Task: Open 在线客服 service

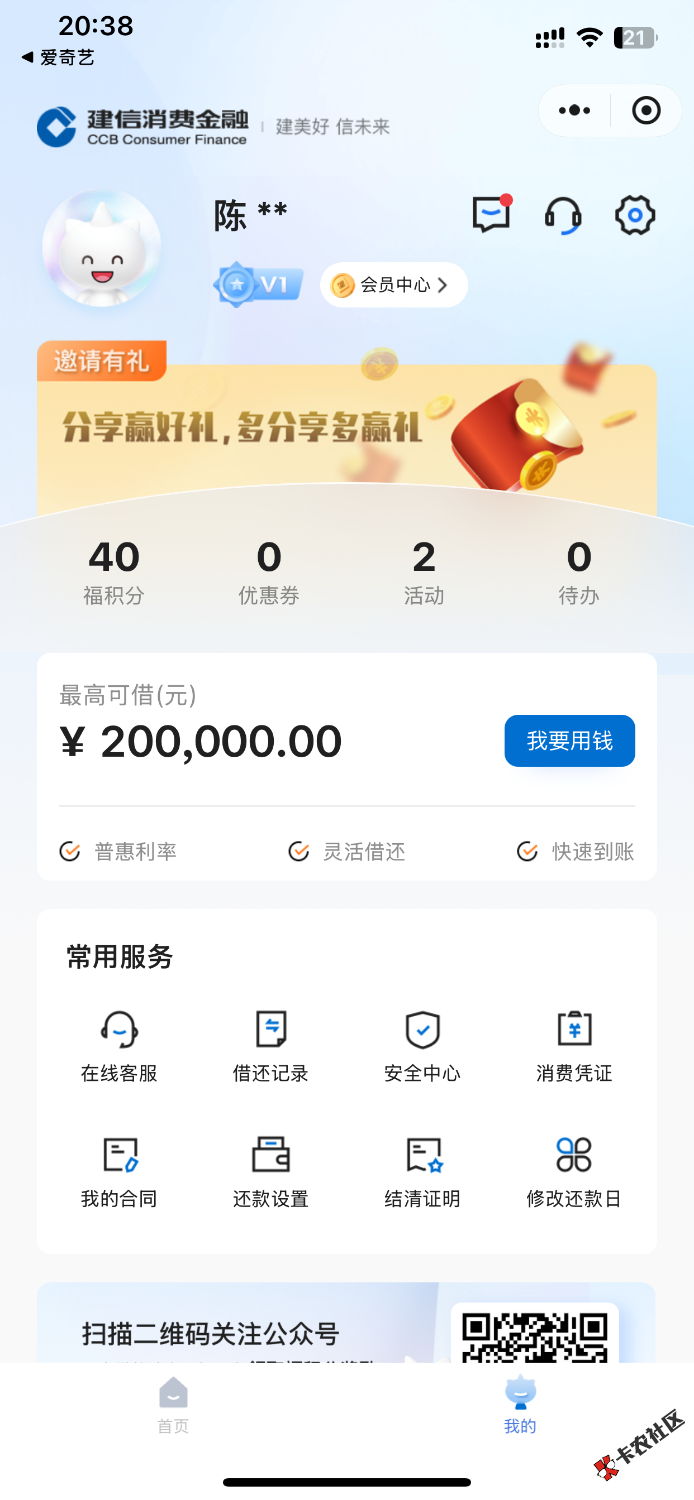Action: 119,1046
